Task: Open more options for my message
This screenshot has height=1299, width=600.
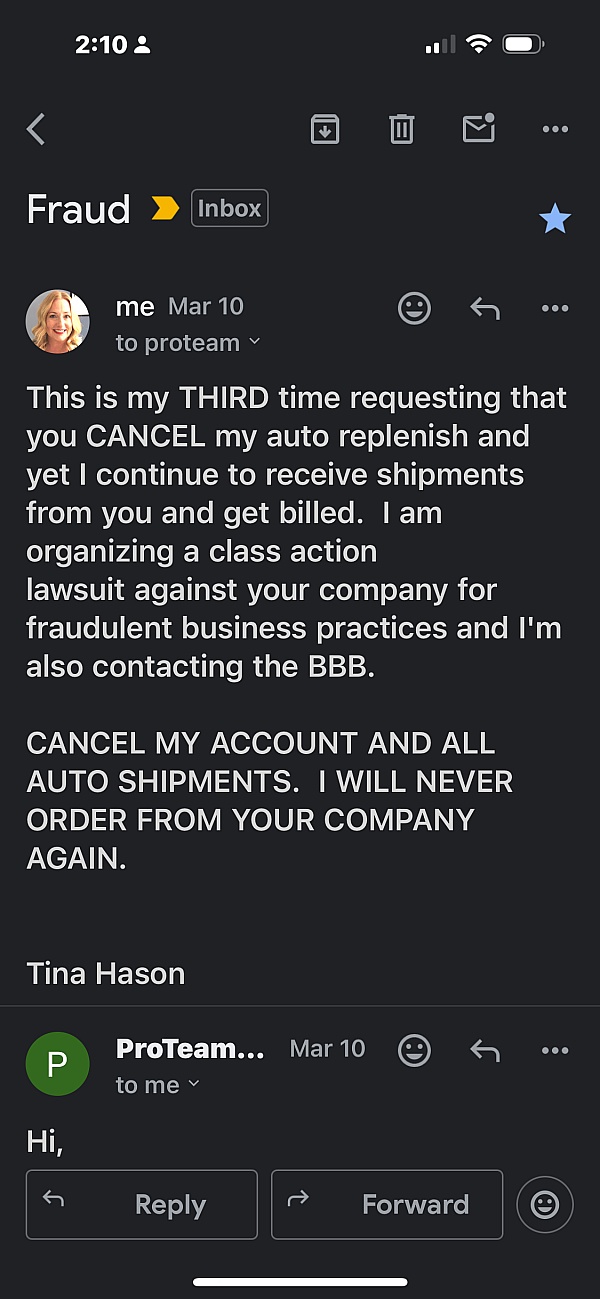Action: pos(555,308)
